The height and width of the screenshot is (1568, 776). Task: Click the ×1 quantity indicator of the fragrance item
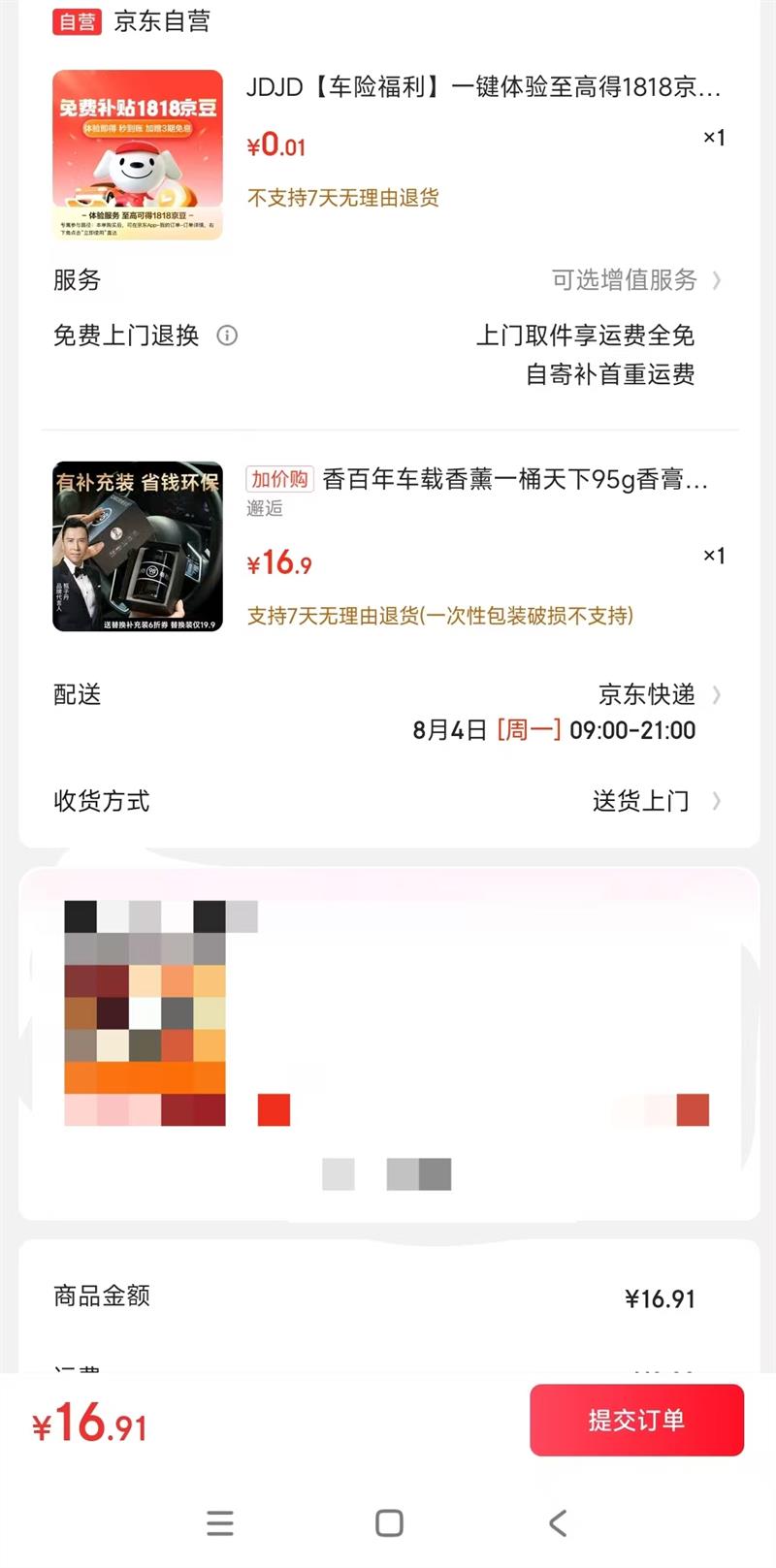[x=714, y=556]
